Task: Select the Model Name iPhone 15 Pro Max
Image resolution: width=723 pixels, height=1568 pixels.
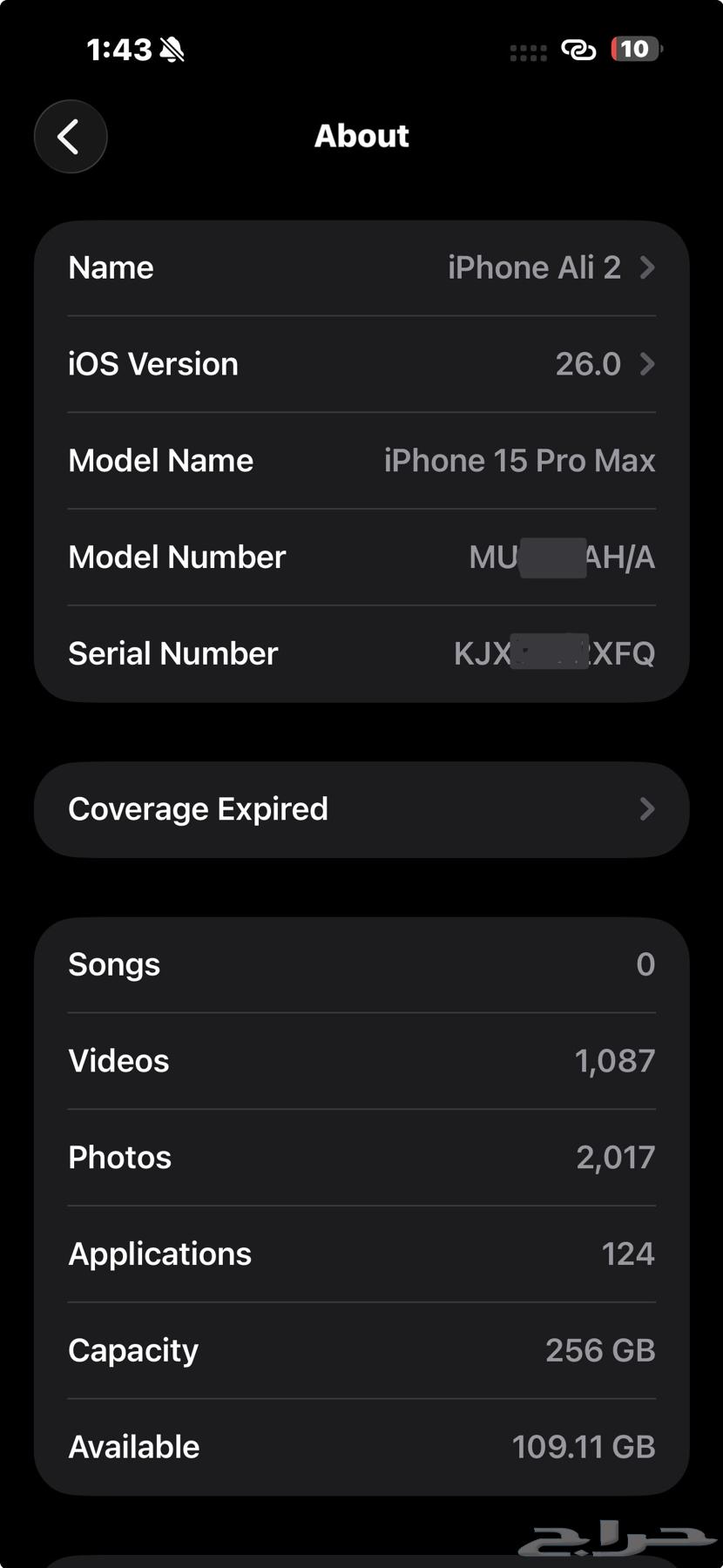Action: (361, 461)
